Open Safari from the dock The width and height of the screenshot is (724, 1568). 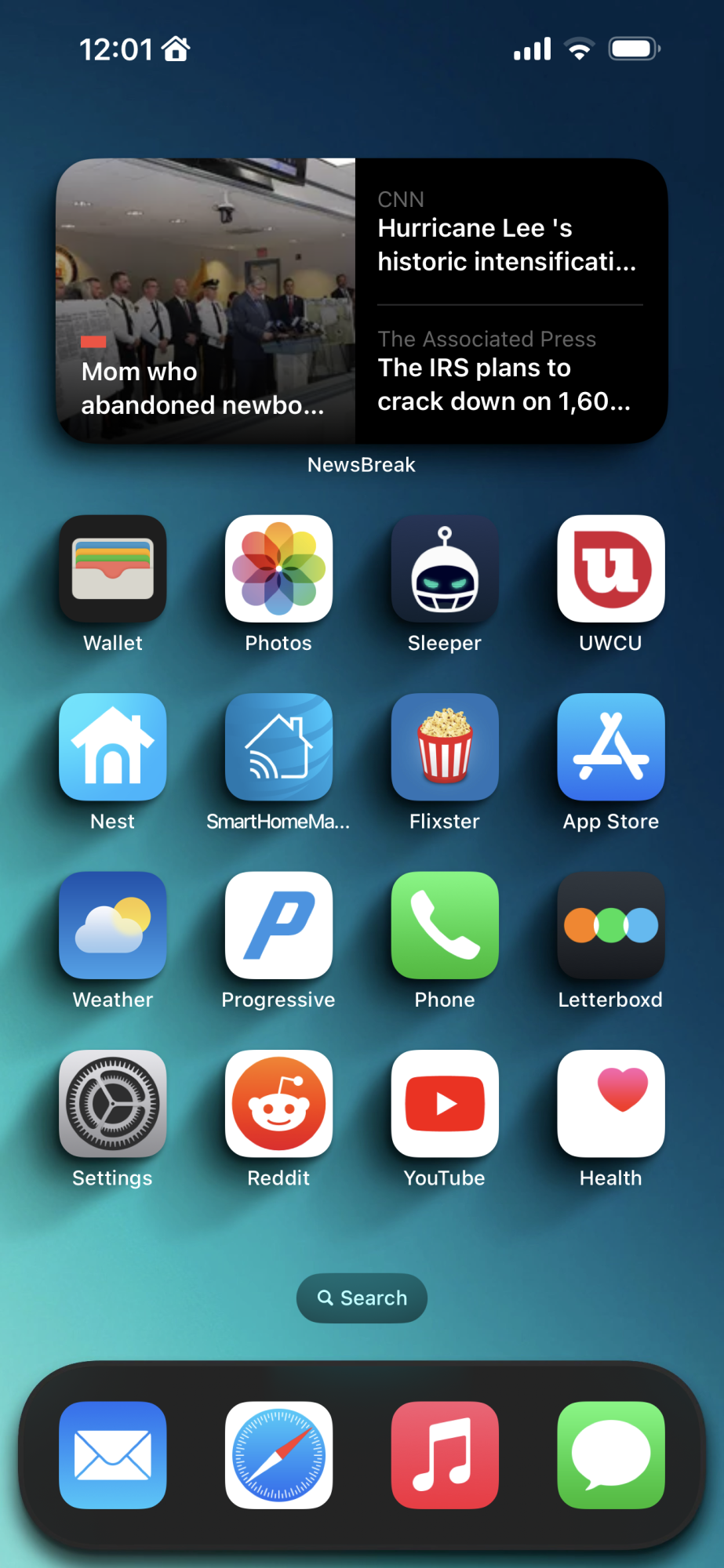(x=278, y=1454)
